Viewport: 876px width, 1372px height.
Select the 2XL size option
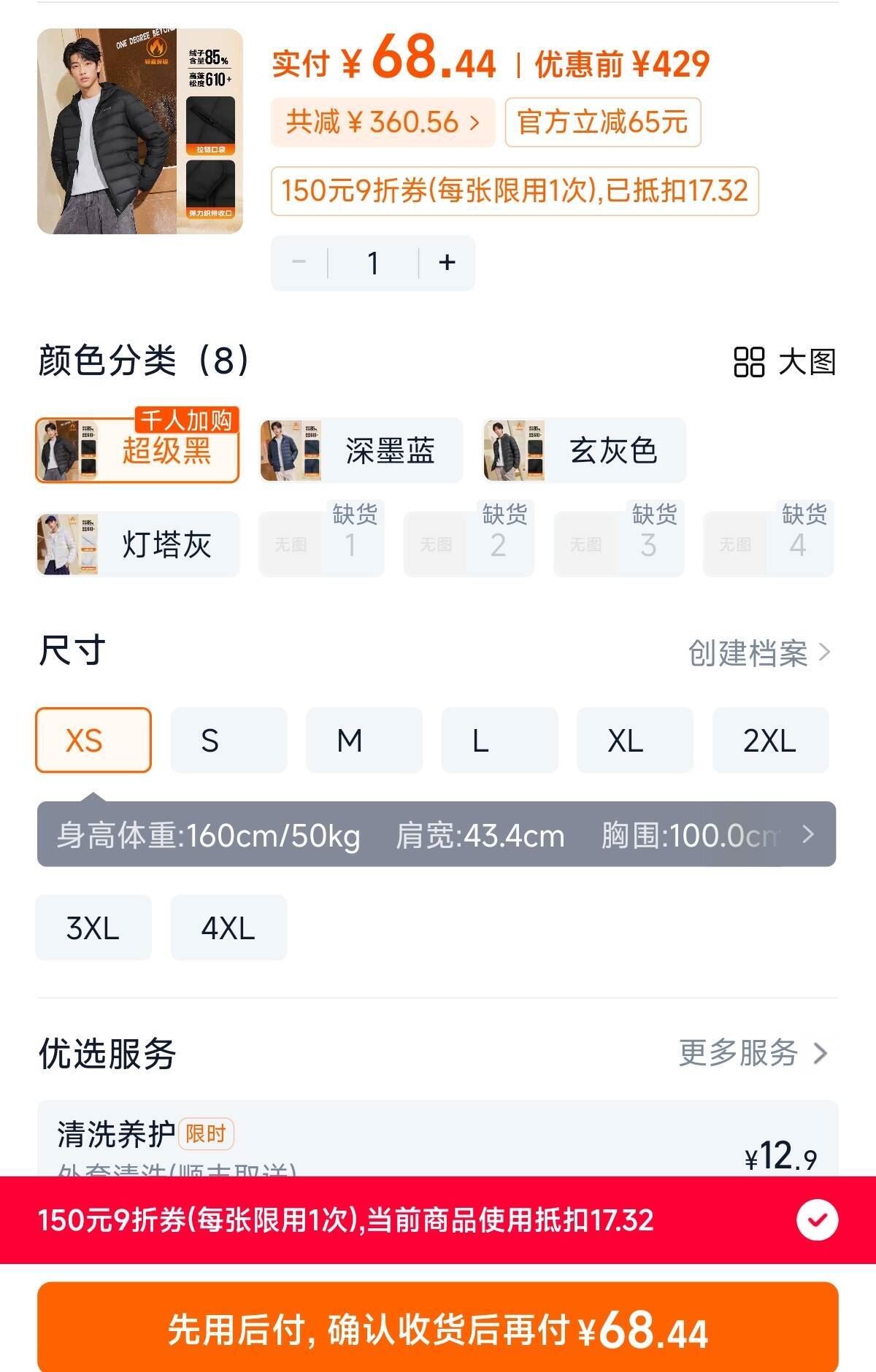click(770, 741)
